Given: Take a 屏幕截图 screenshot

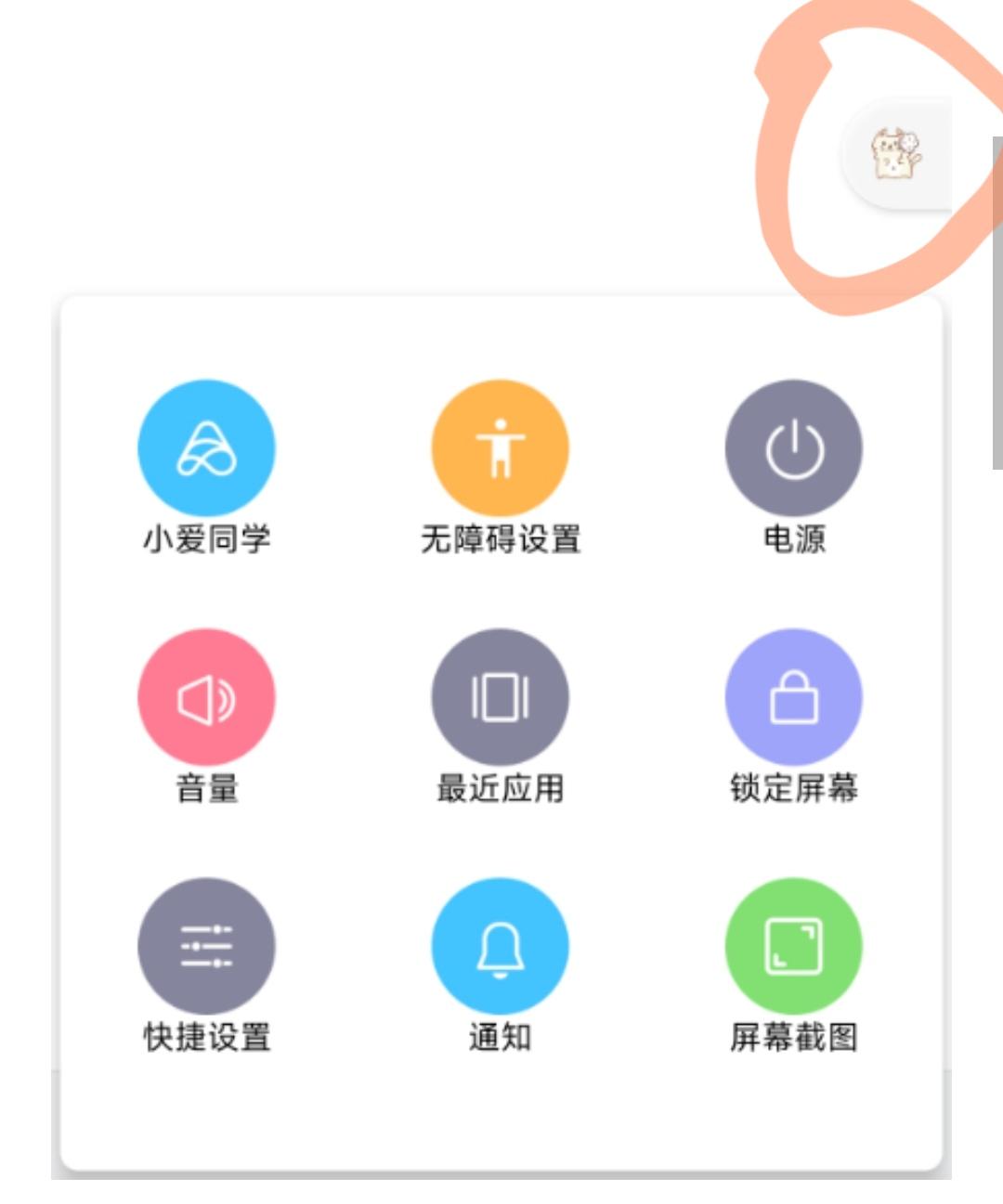Looking at the screenshot, I should pos(793,946).
